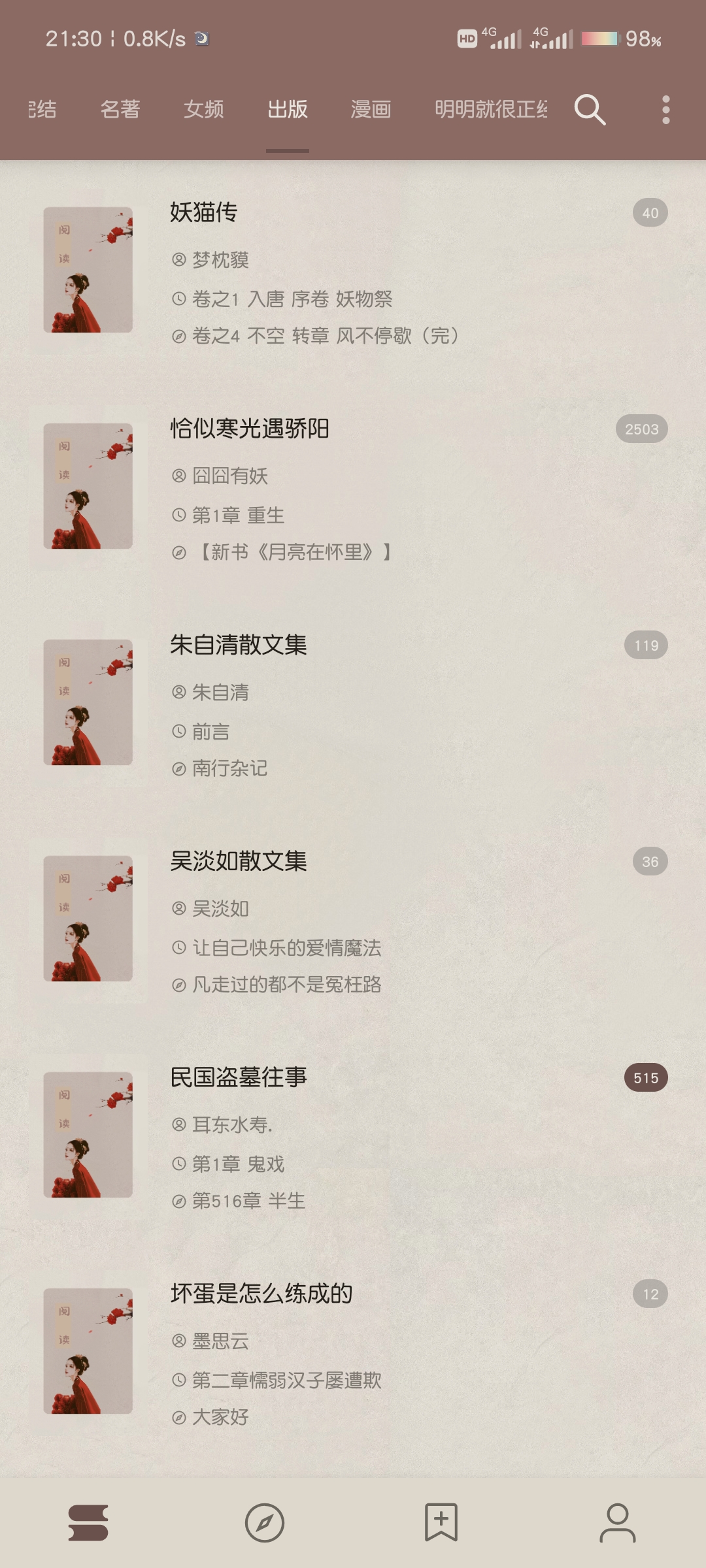The image size is (706, 1568).
Task: Switch to the 名著 tab
Action: (120, 109)
